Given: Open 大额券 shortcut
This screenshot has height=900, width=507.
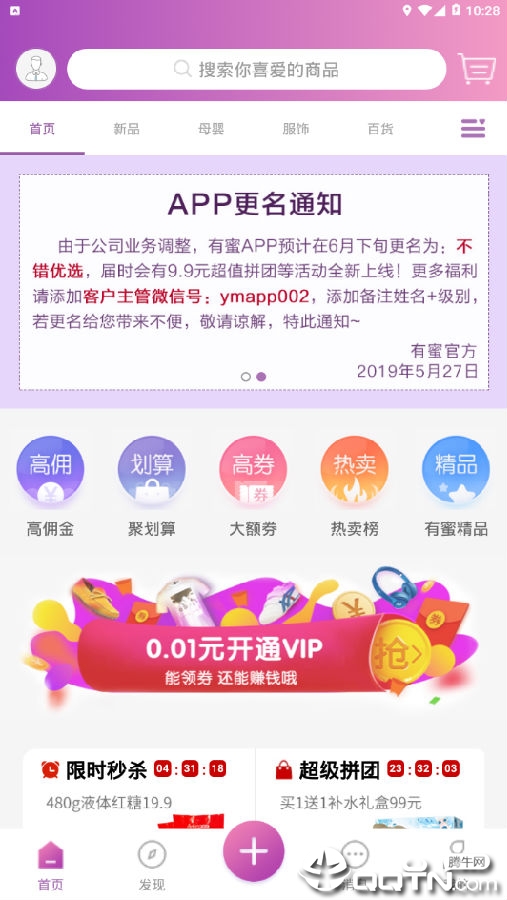Looking at the screenshot, I should point(253,487).
